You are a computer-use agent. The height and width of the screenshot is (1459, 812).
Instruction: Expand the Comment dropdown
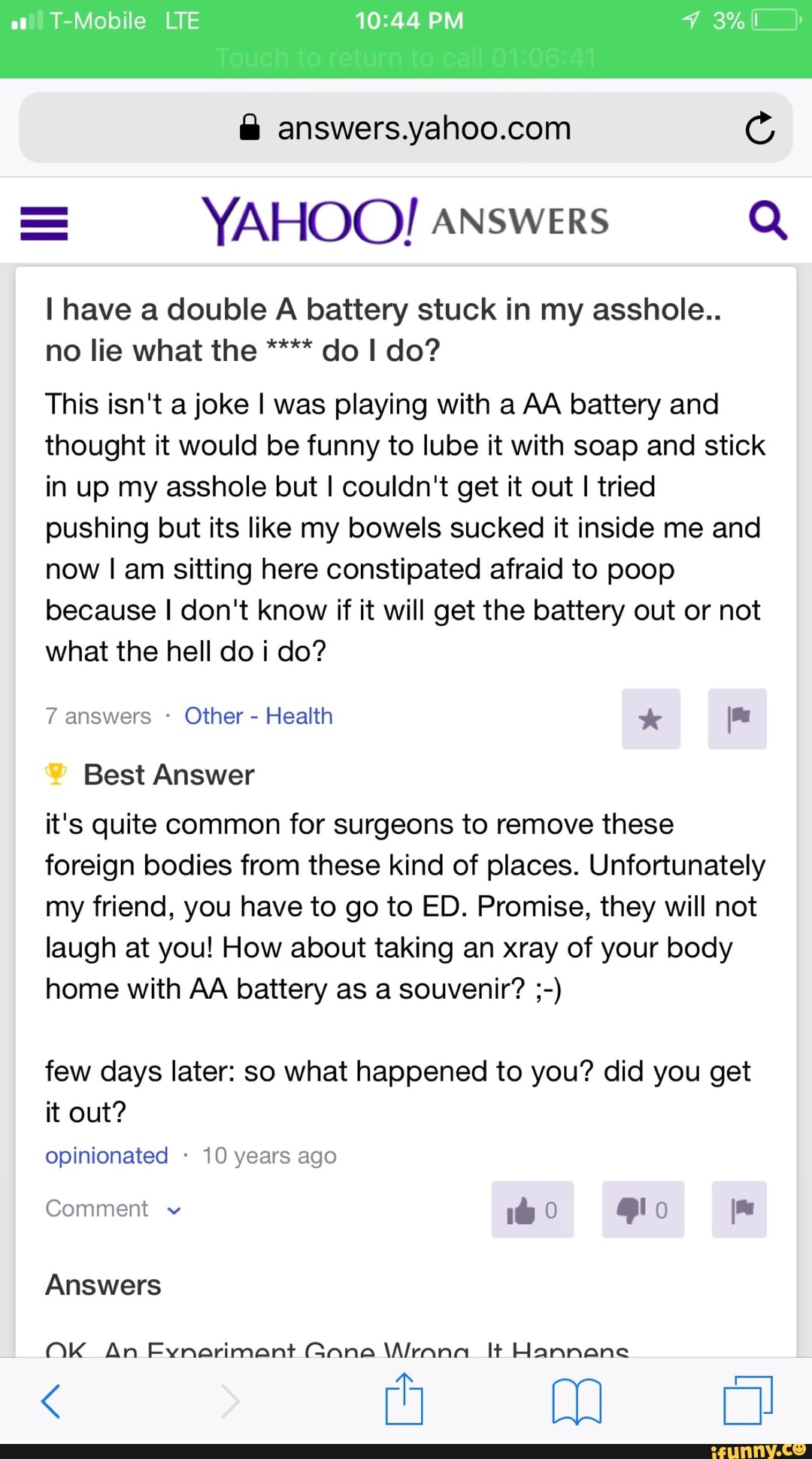coord(114,1209)
